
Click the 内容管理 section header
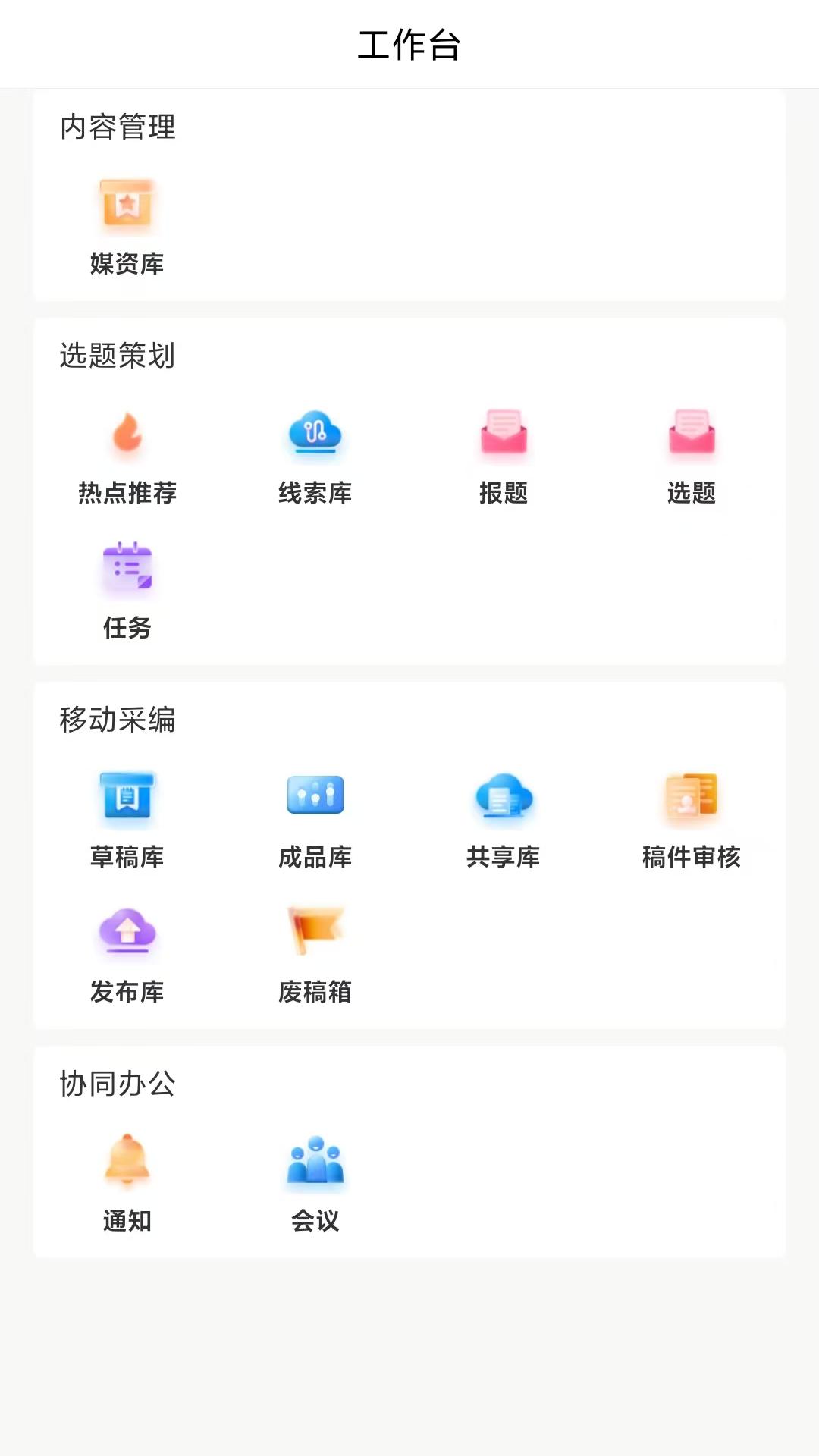click(x=118, y=127)
